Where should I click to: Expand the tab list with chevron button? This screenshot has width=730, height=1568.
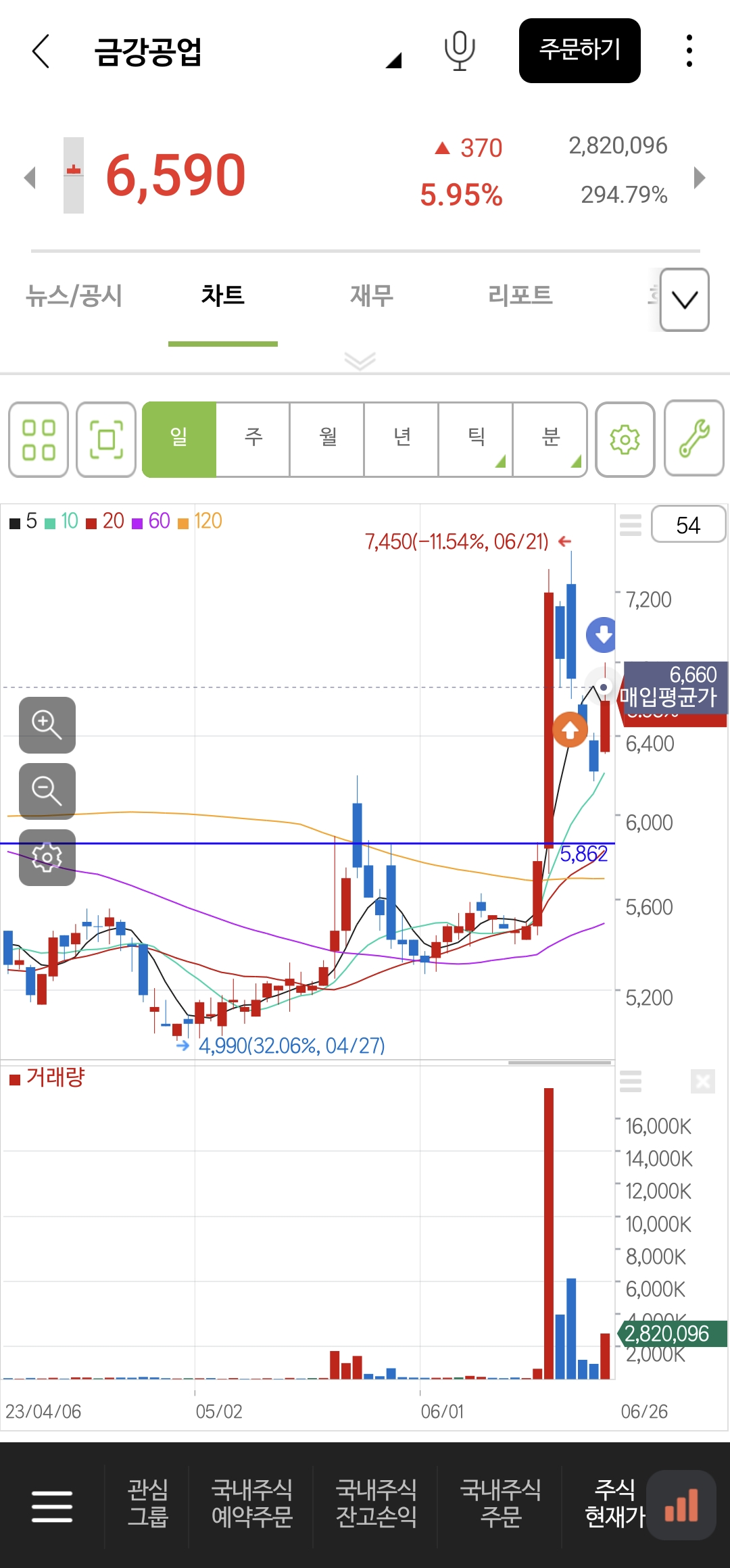pyautogui.click(x=684, y=299)
